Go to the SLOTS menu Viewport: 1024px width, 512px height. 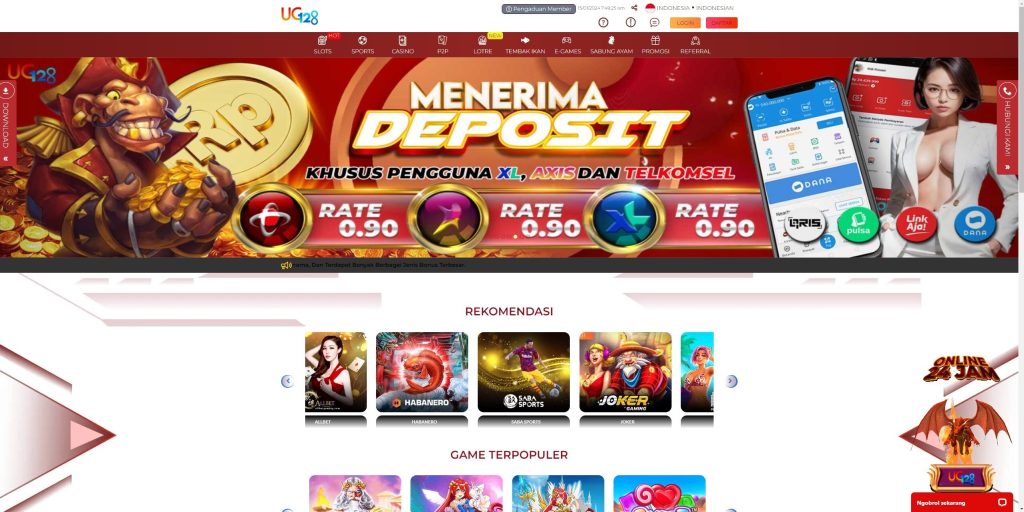pos(322,44)
